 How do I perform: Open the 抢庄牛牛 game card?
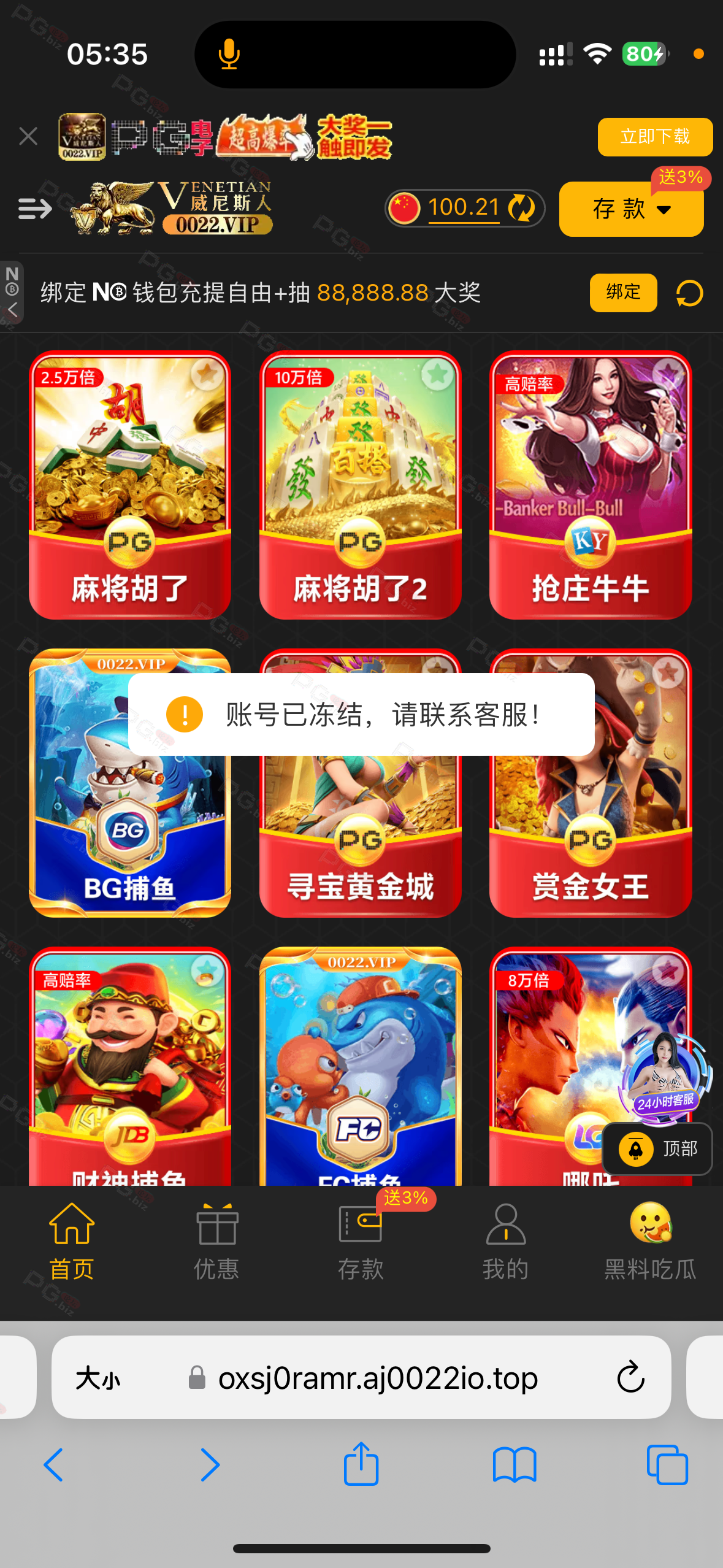tap(590, 485)
